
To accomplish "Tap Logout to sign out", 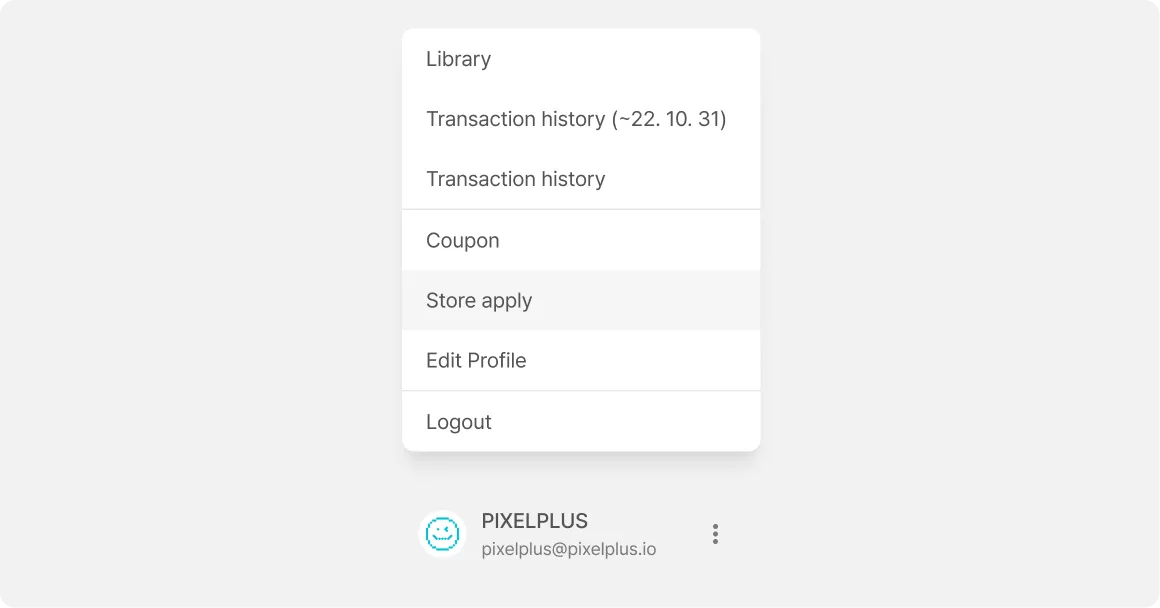I will (x=459, y=422).
